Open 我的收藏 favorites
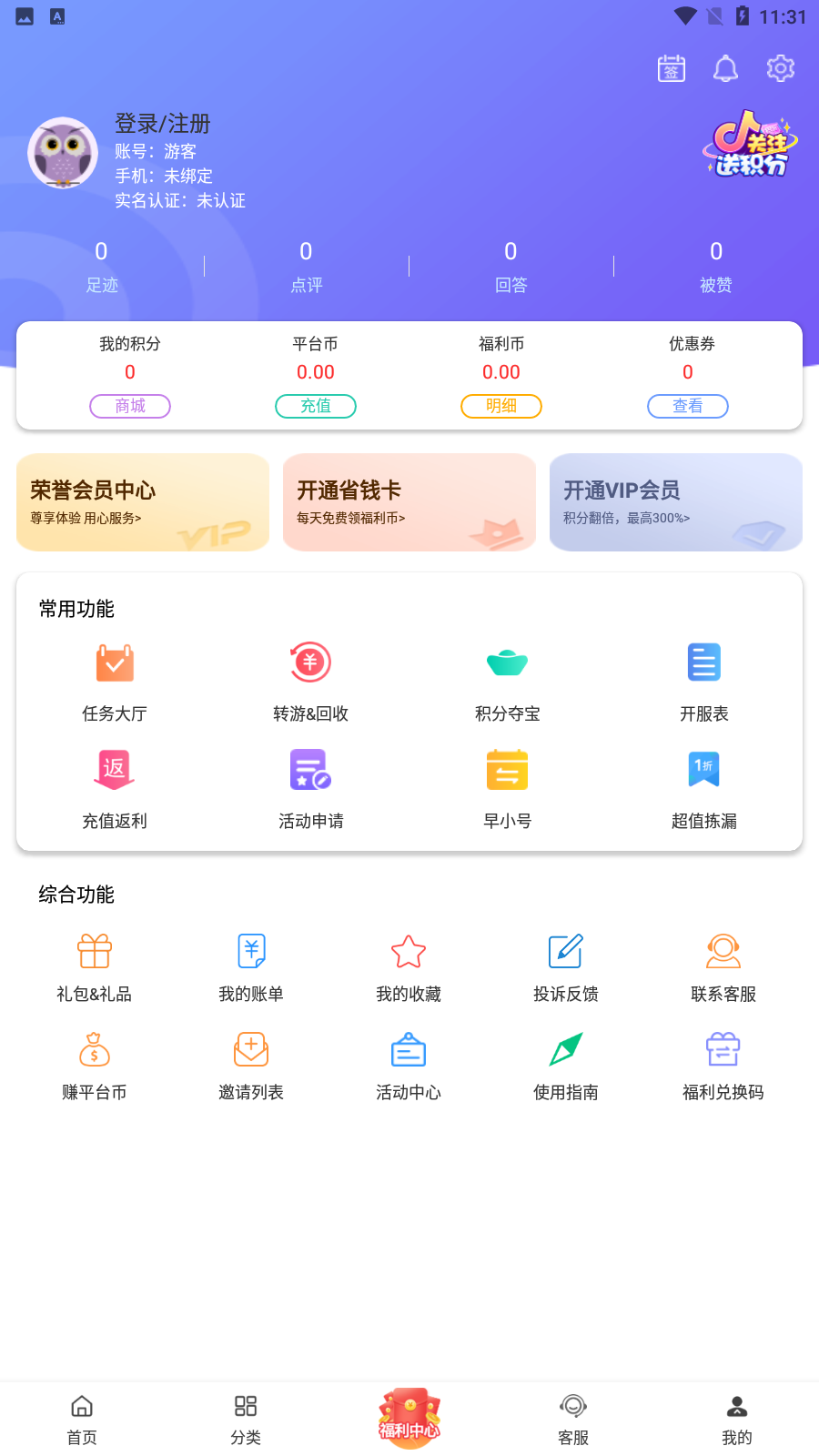Viewport: 819px width, 1456px height. (408, 950)
